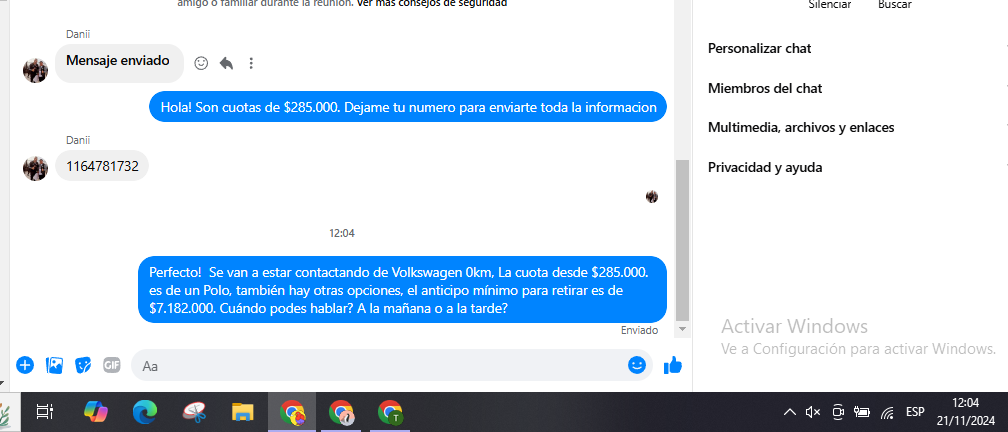Focus the Aa message field
Screen dimensions: 1008x432
[380, 366]
